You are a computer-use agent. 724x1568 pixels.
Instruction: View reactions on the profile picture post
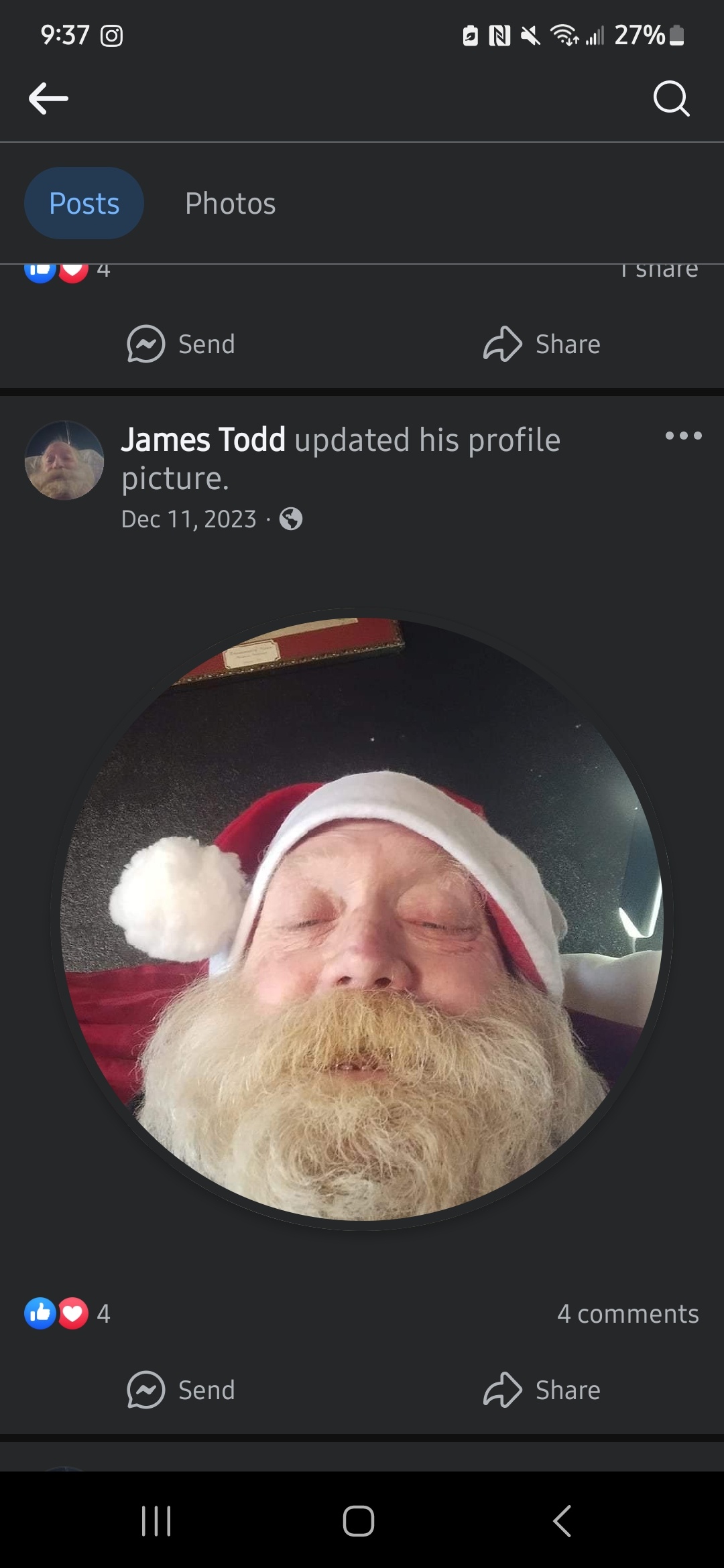(x=67, y=1313)
